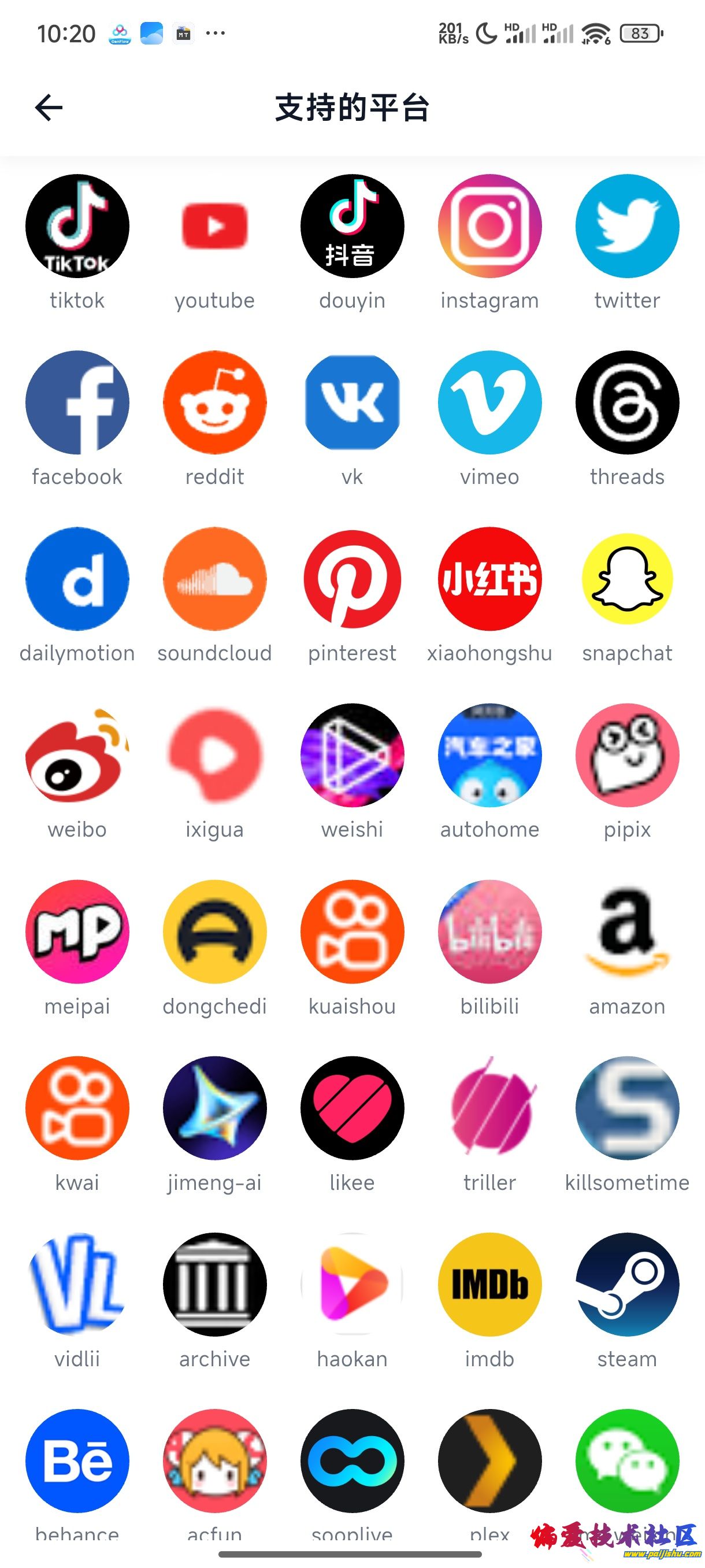Open the vimeo platform
This screenshot has width=705, height=1568.
489,402
